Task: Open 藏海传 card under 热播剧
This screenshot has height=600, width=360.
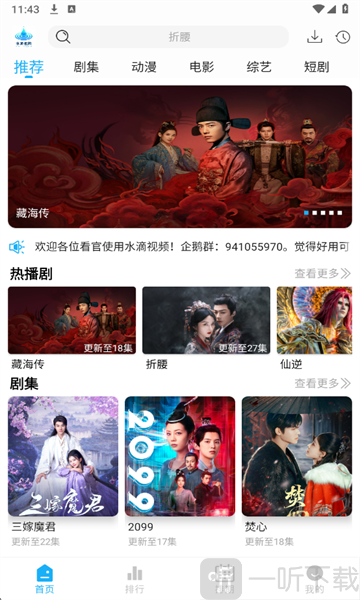Action: (x=72, y=328)
